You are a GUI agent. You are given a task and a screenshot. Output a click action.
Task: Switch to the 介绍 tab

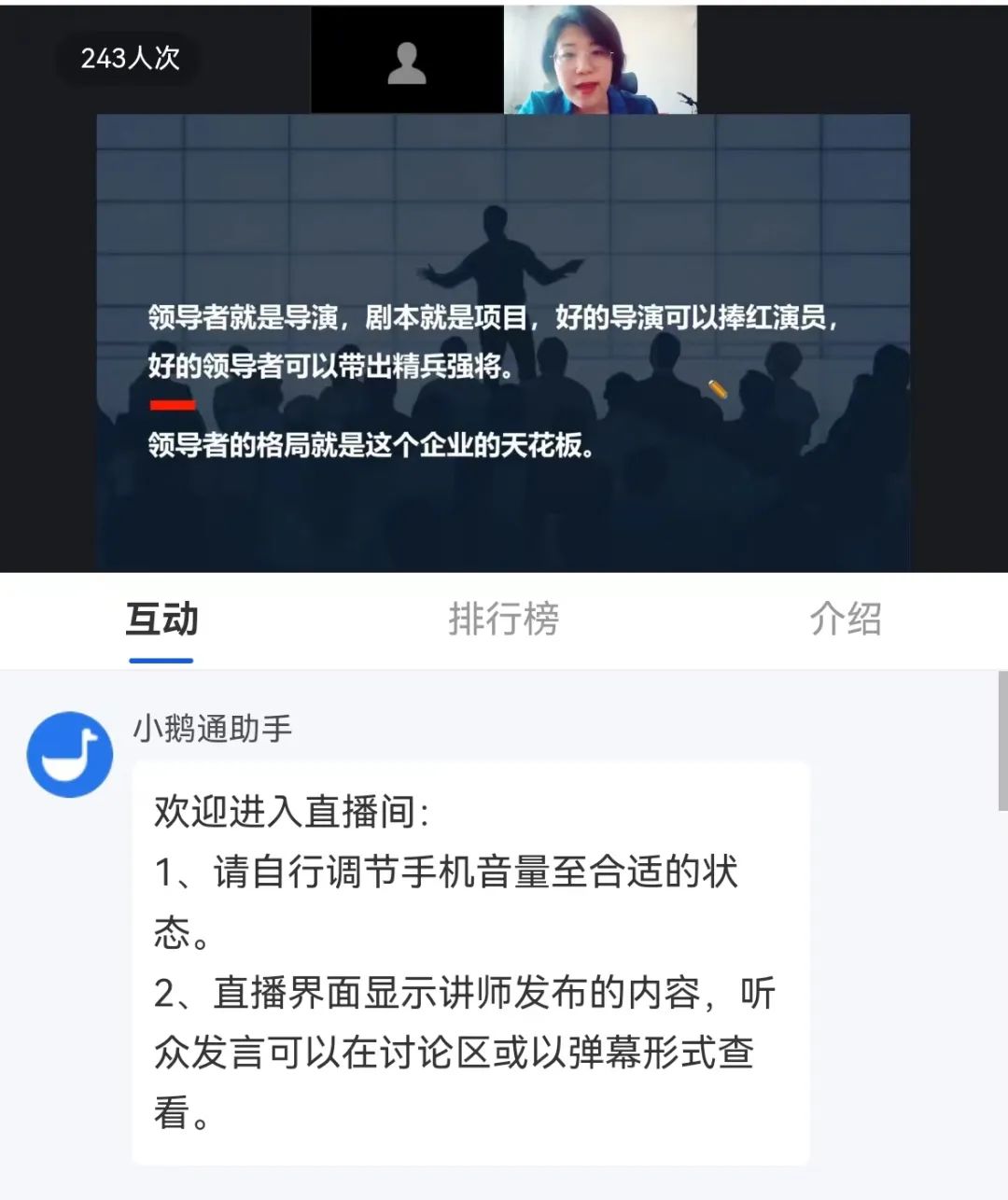pyautogui.click(x=845, y=620)
